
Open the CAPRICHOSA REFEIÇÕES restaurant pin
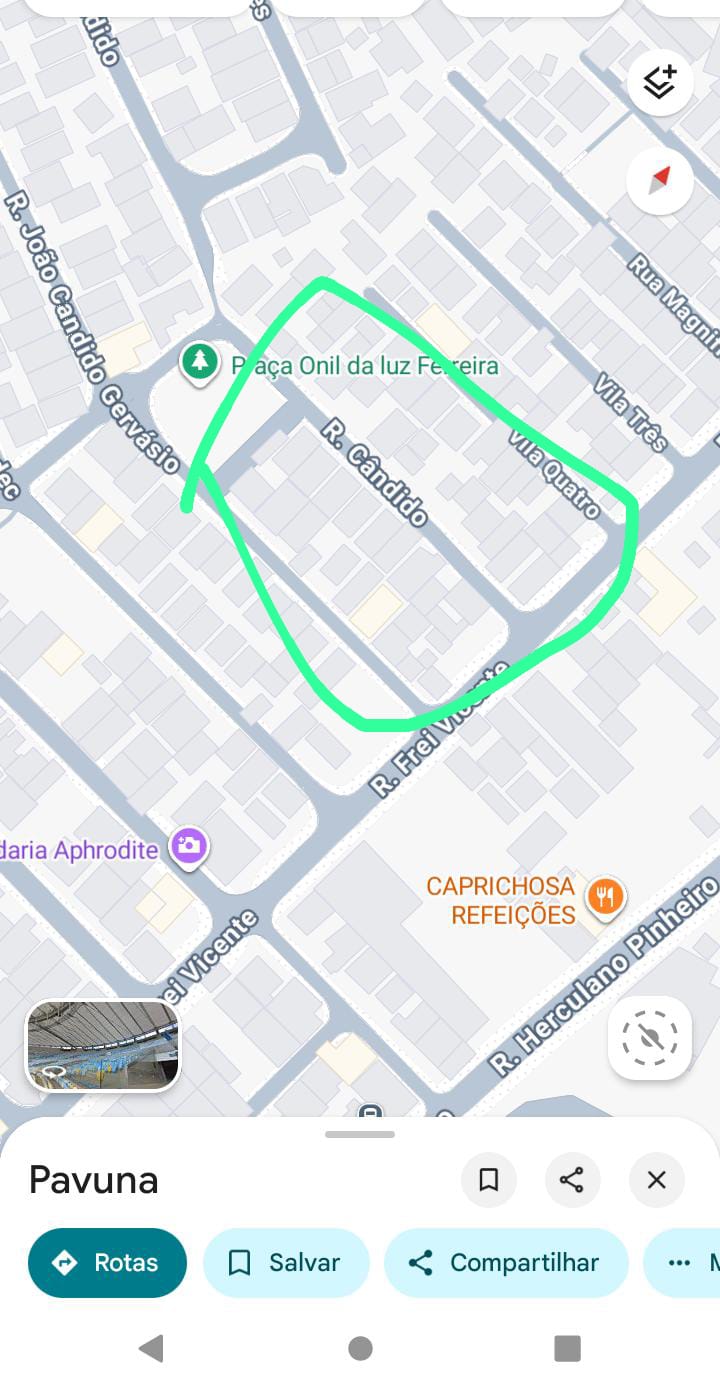point(605,896)
